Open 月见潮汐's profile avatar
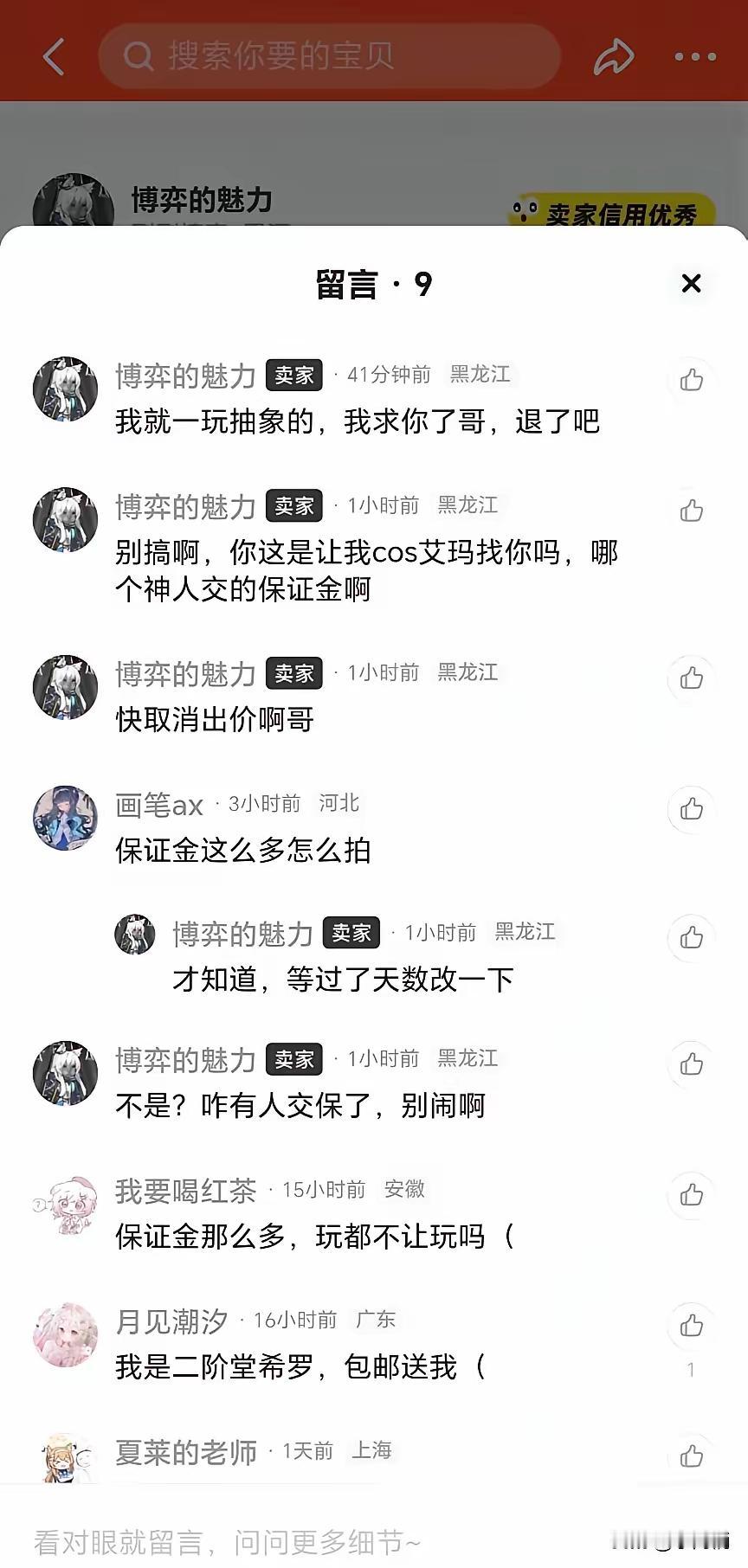Image resolution: width=748 pixels, height=1568 pixels. tap(65, 1334)
